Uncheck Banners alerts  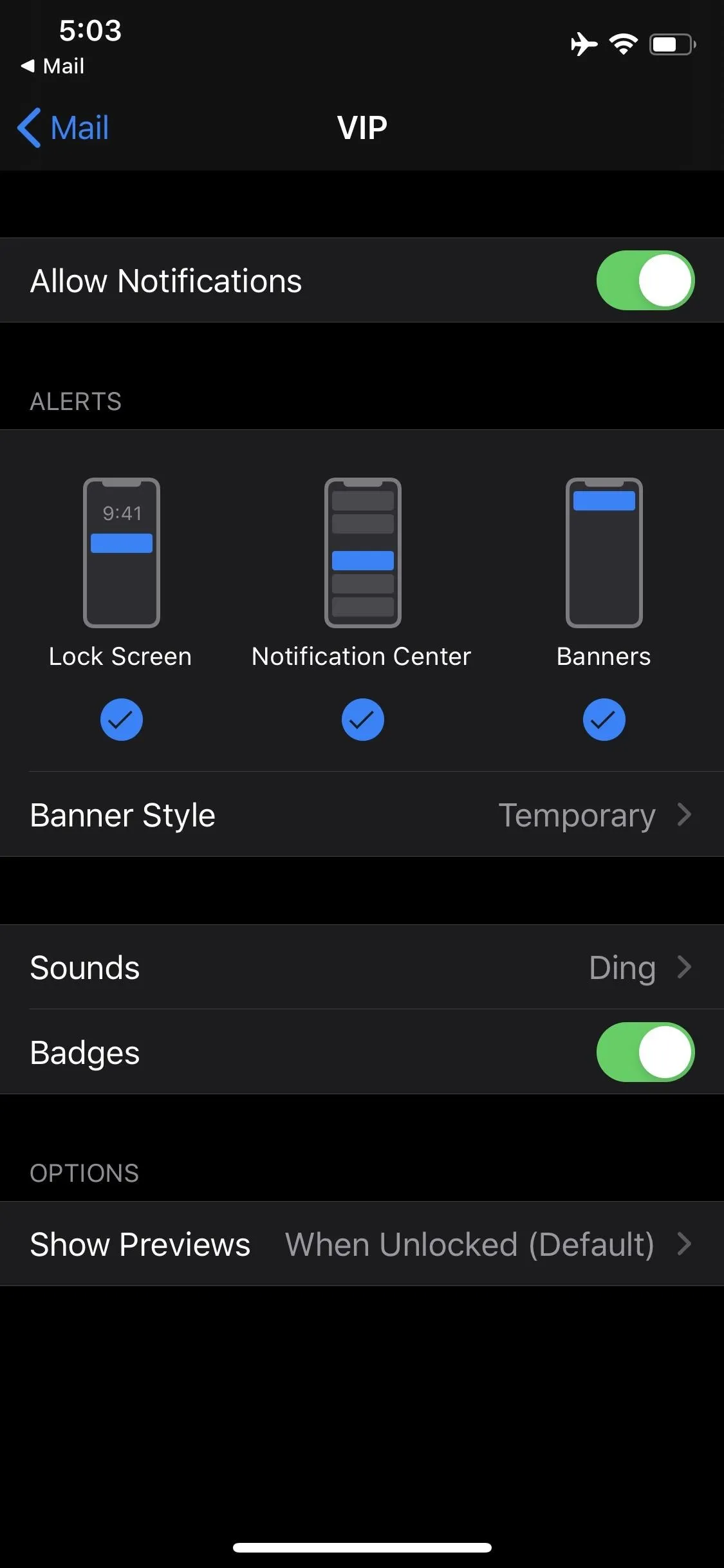(x=604, y=719)
